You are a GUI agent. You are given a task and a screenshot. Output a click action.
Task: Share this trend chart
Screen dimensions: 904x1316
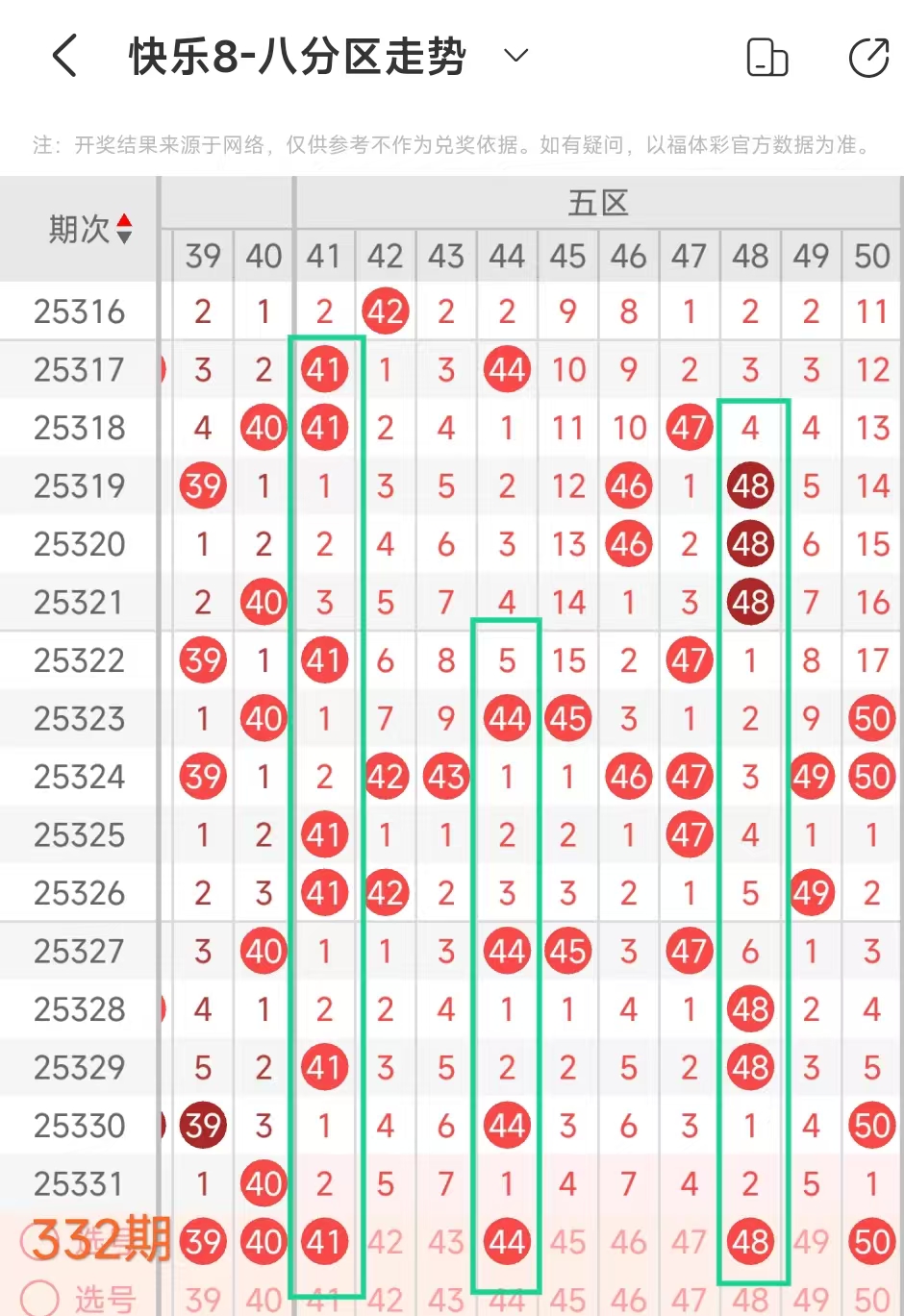tap(868, 57)
